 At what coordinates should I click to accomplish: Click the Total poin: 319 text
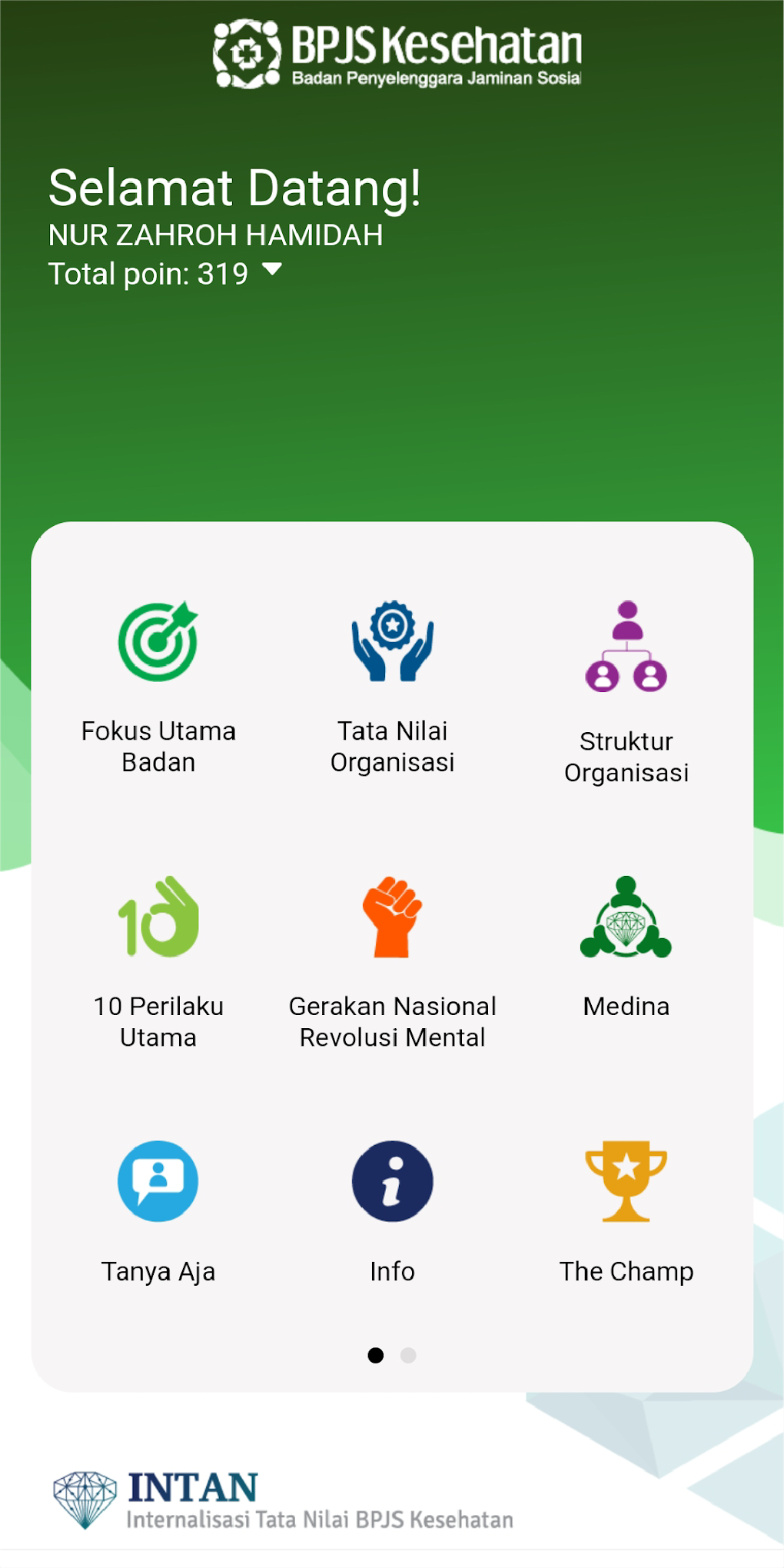tap(148, 273)
